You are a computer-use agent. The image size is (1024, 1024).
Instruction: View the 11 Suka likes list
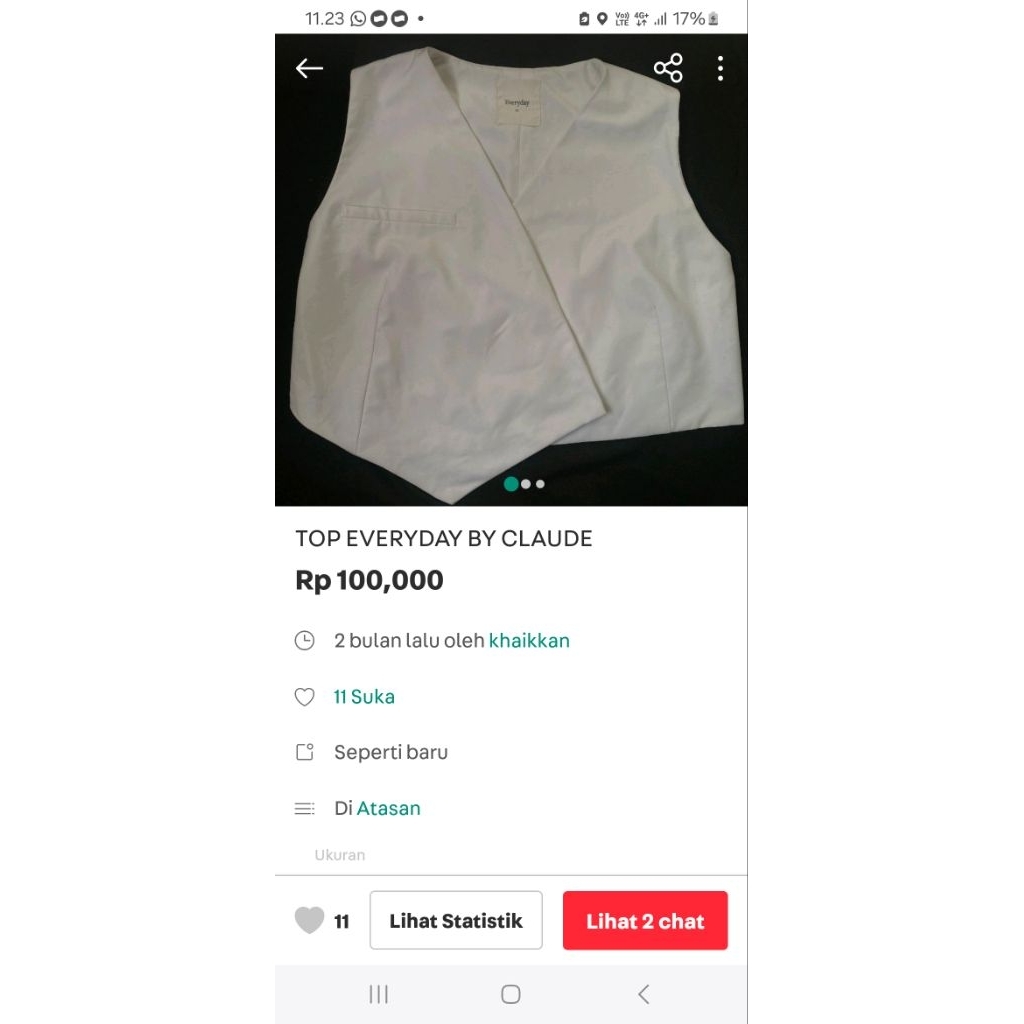[x=364, y=697]
